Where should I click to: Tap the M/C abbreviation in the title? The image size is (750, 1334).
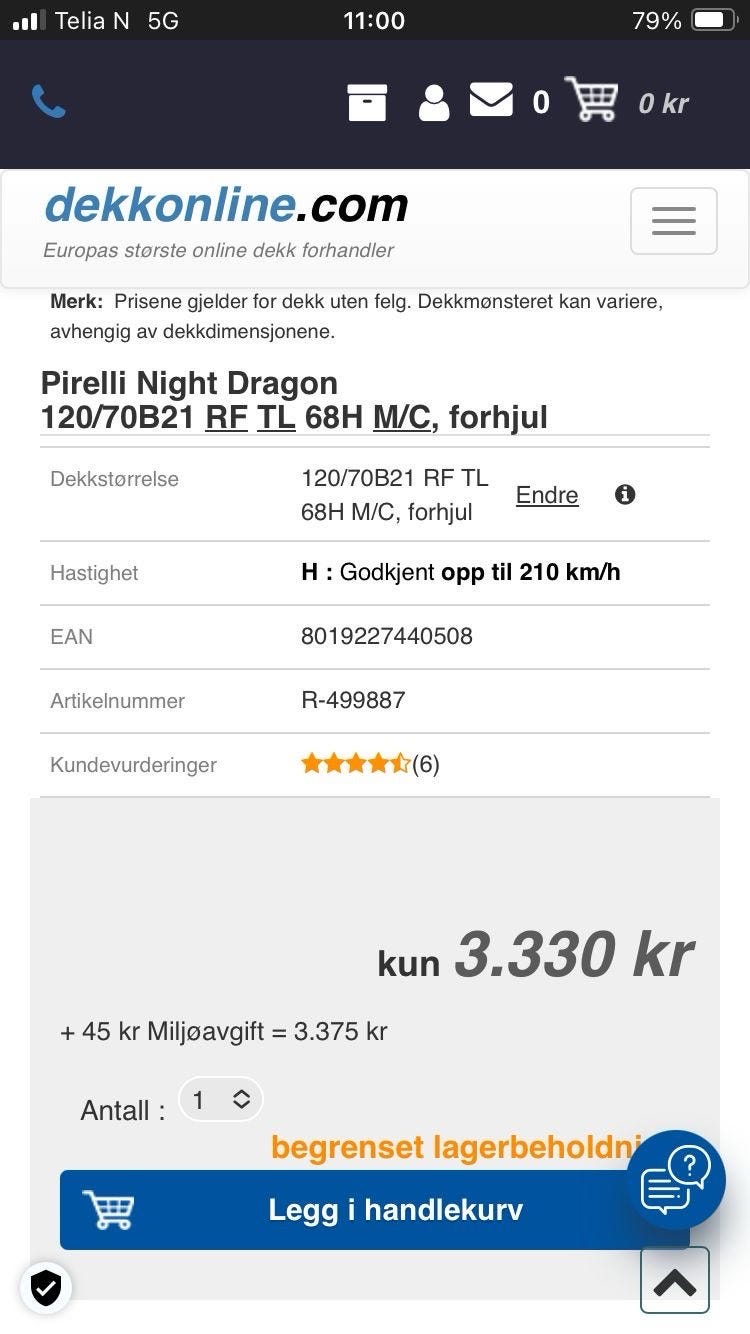(x=403, y=417)
